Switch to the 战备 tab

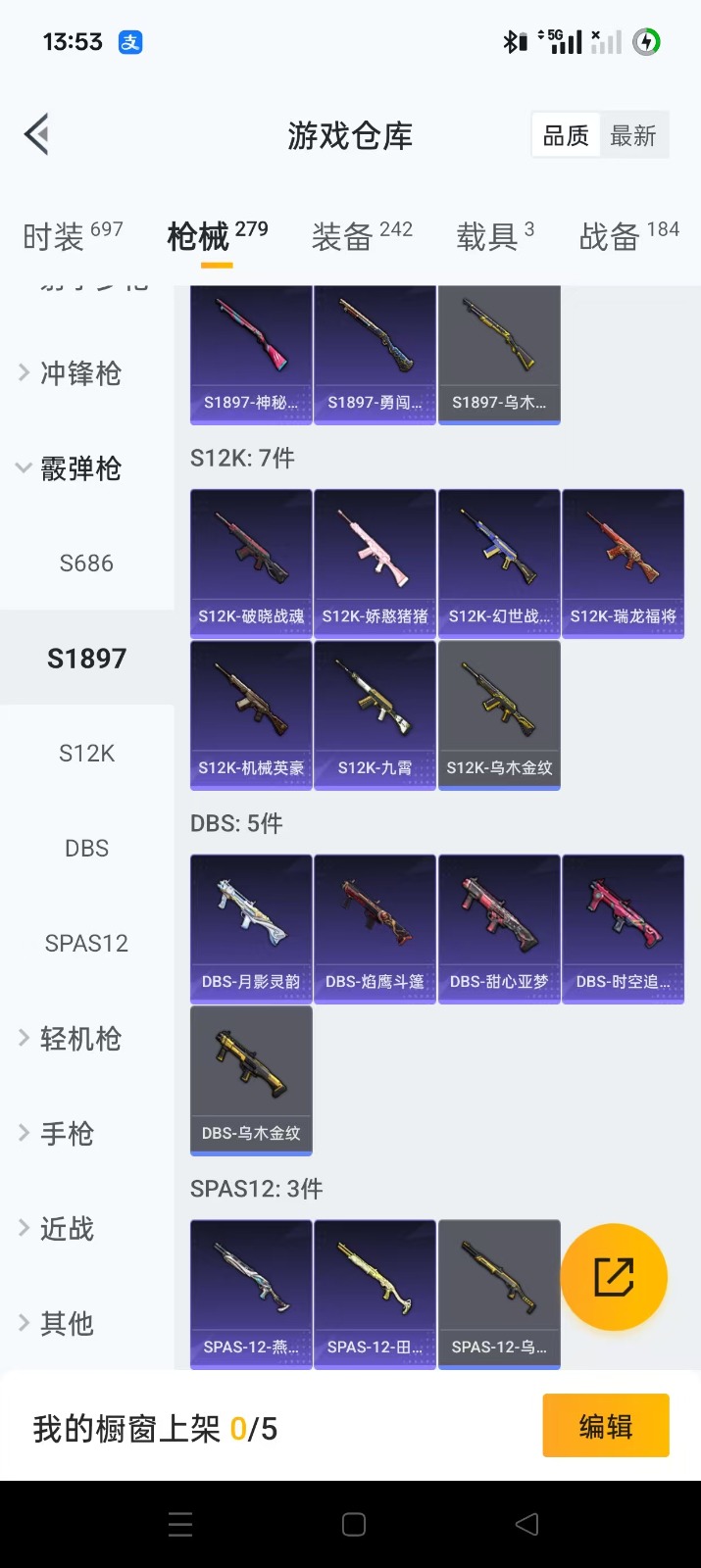(628, 236)
